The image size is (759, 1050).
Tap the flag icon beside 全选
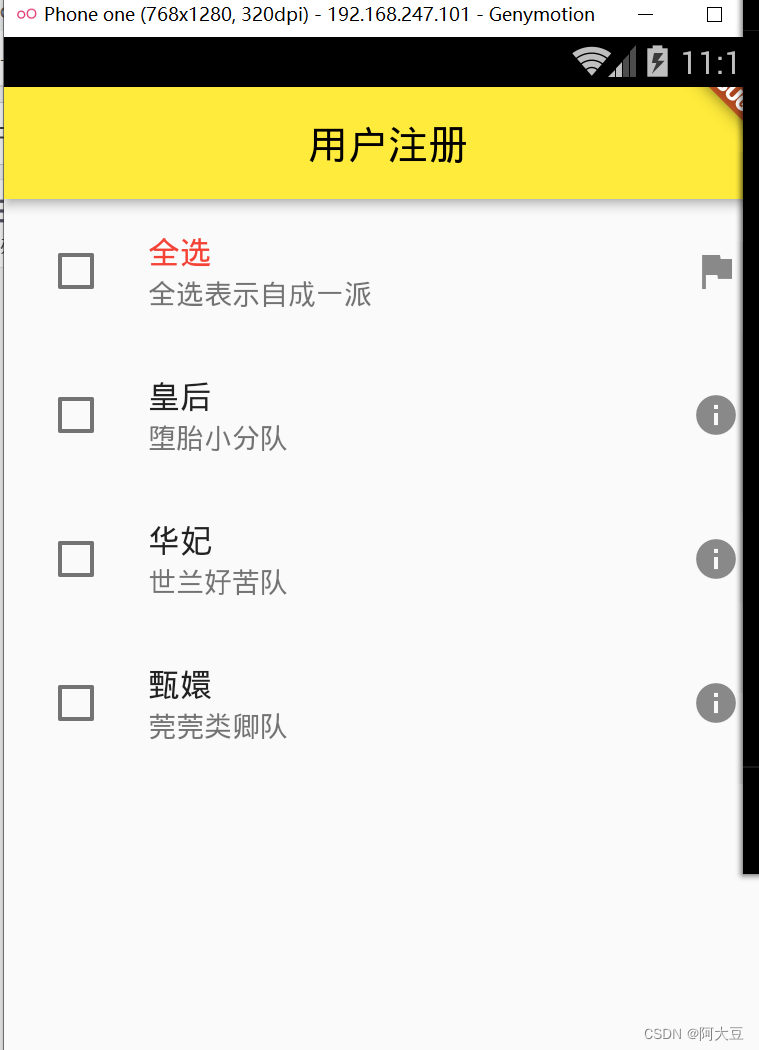pos(716,271)
